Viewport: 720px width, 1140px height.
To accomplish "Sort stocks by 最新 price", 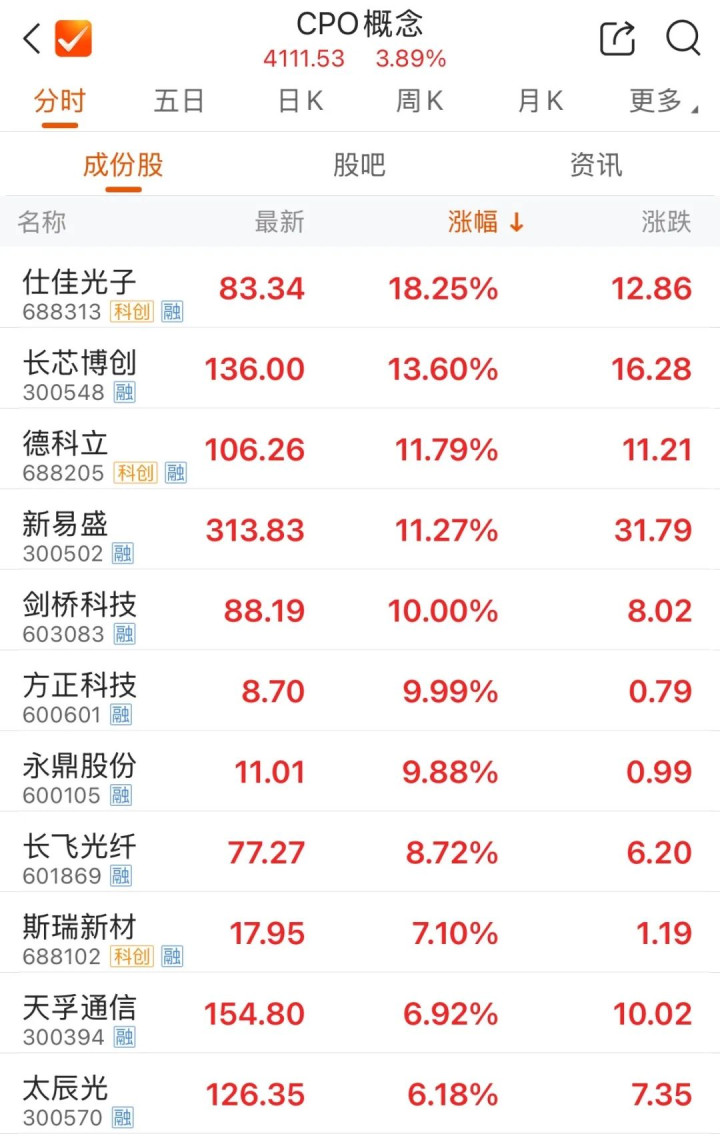I will 279,222.
